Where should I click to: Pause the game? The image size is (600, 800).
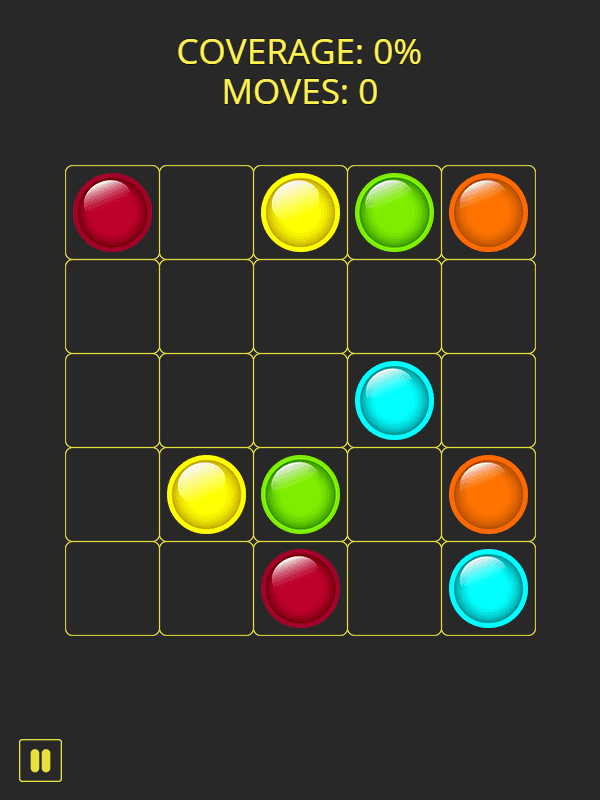(x=40, y=760)
